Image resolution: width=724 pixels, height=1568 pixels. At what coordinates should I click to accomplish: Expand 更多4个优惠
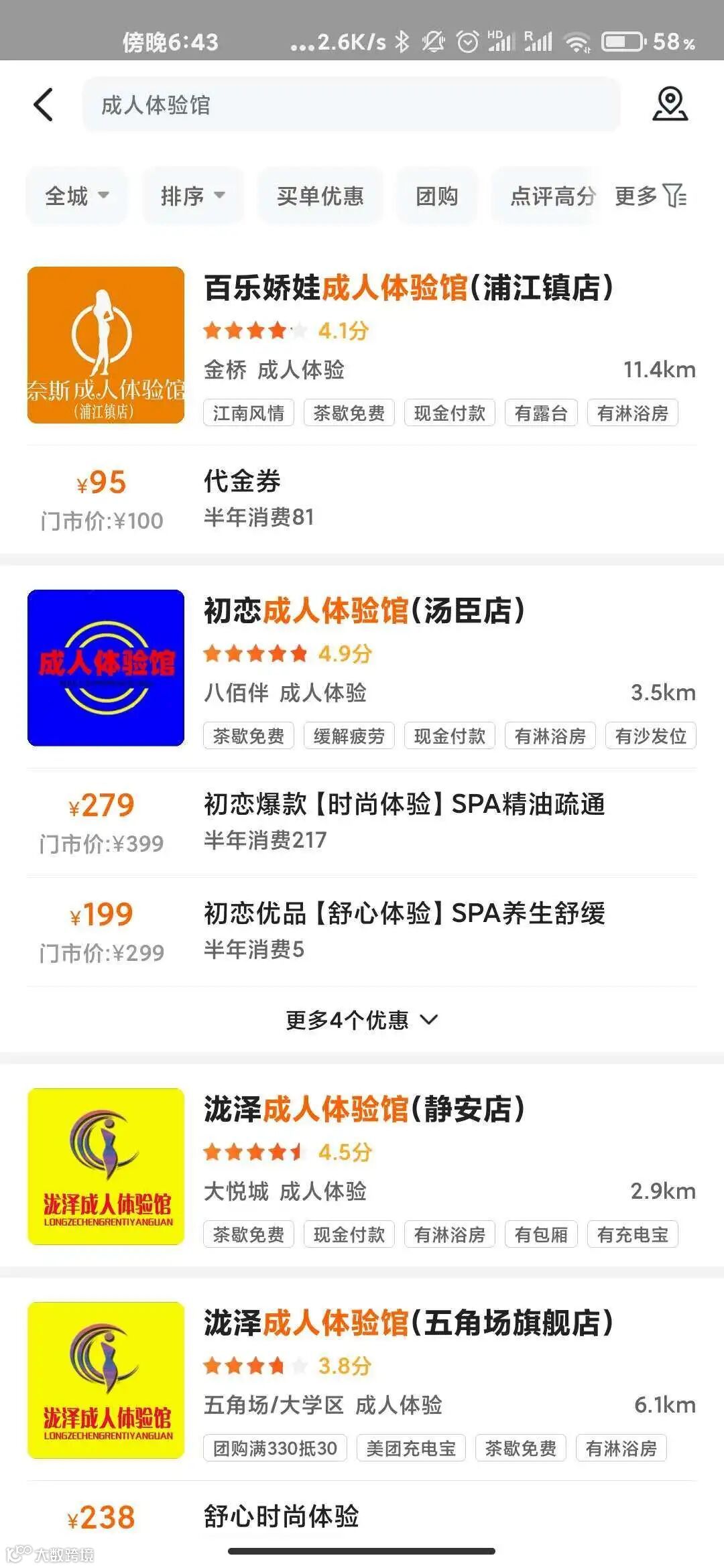pos(362,1020)
